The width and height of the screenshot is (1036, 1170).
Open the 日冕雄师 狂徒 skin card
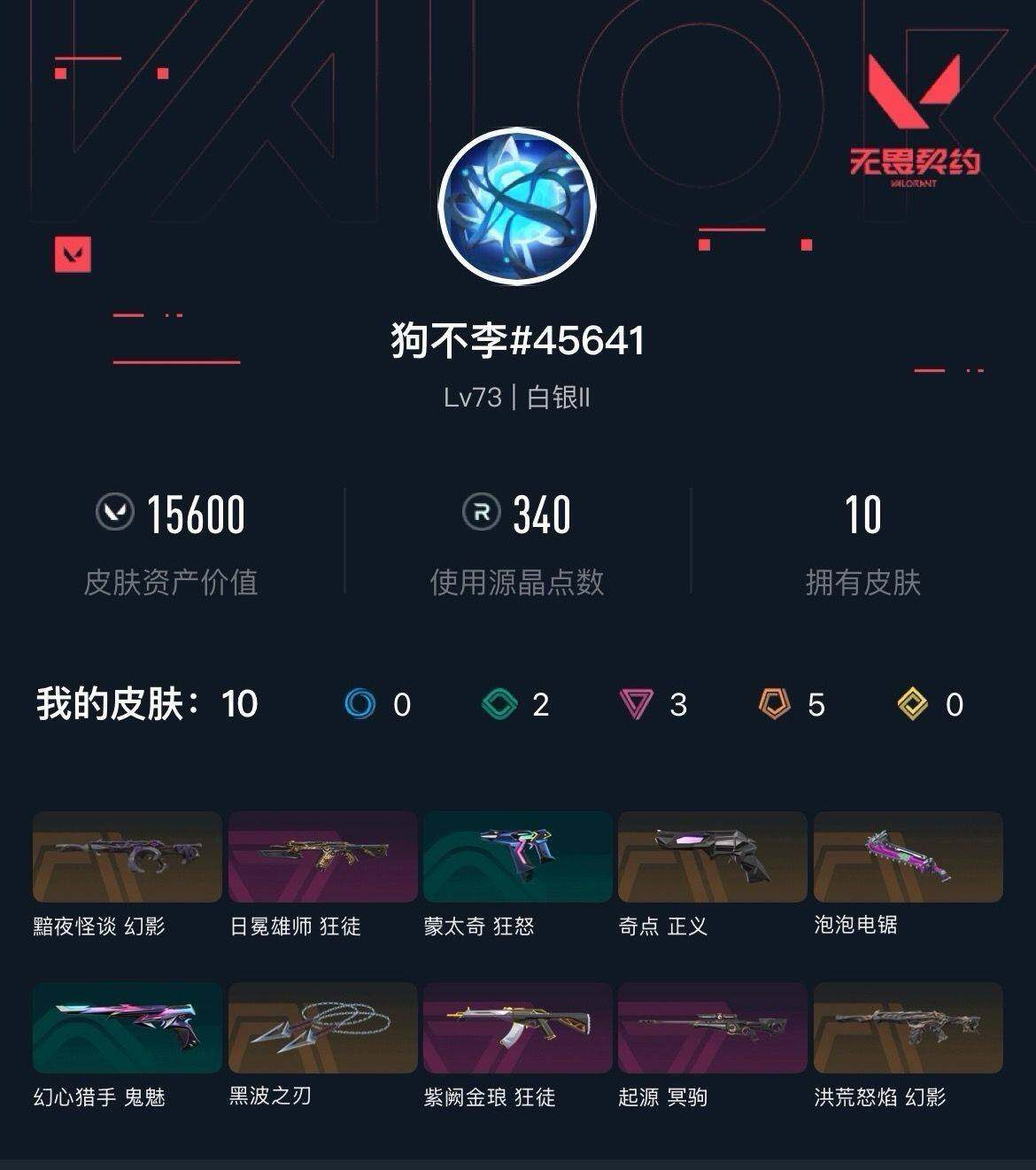point(322,856)
